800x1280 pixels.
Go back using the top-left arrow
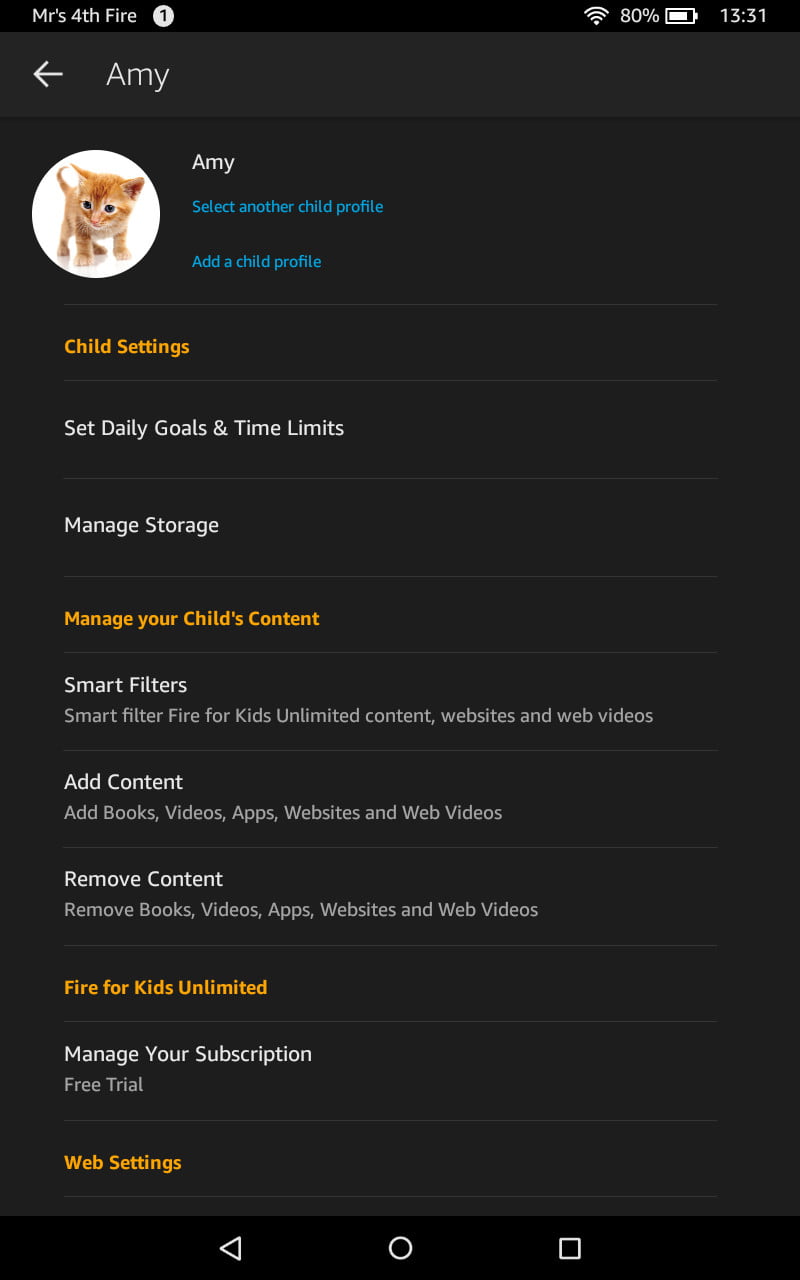(48, 74)
